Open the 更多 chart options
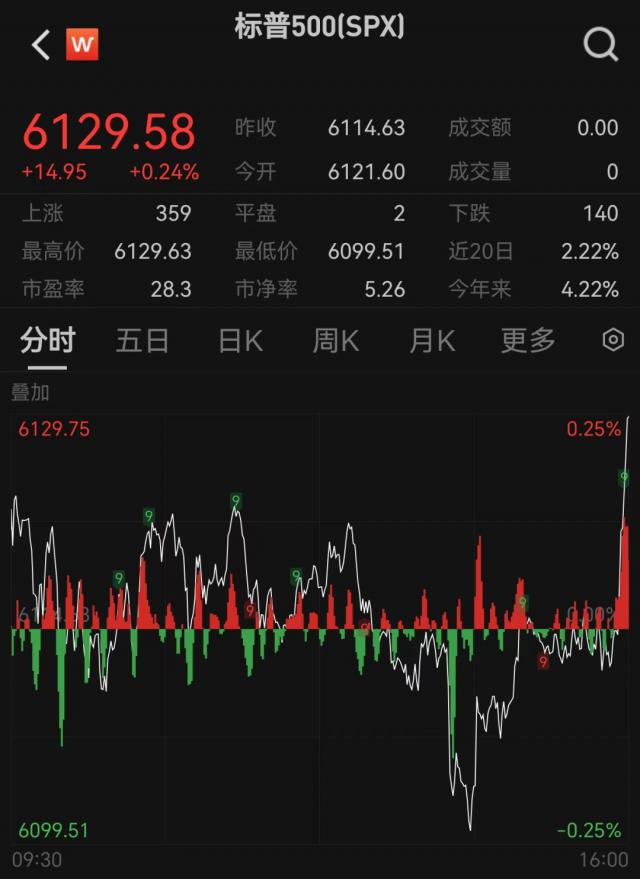 [528, 341]
